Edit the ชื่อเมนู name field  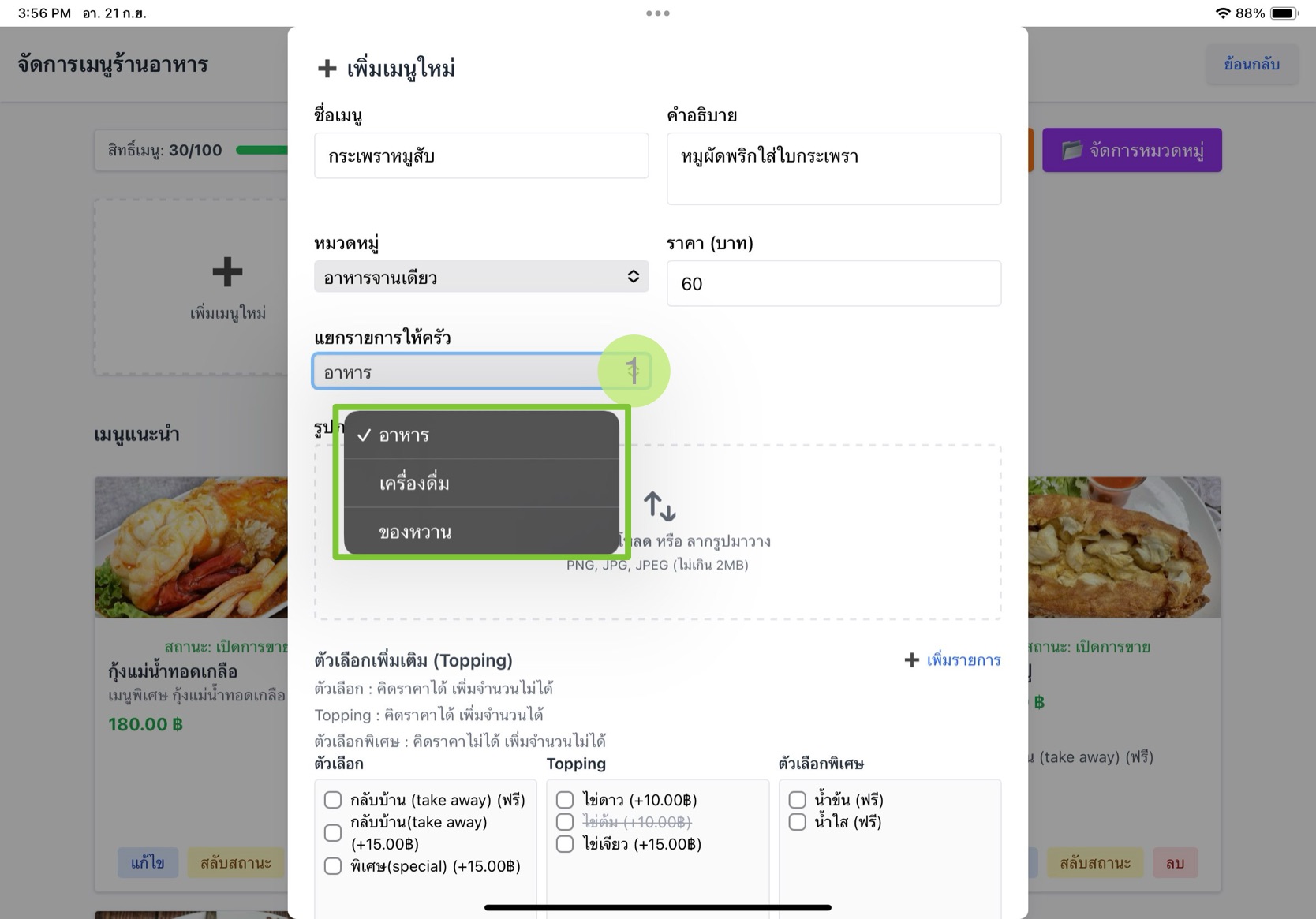481,156
